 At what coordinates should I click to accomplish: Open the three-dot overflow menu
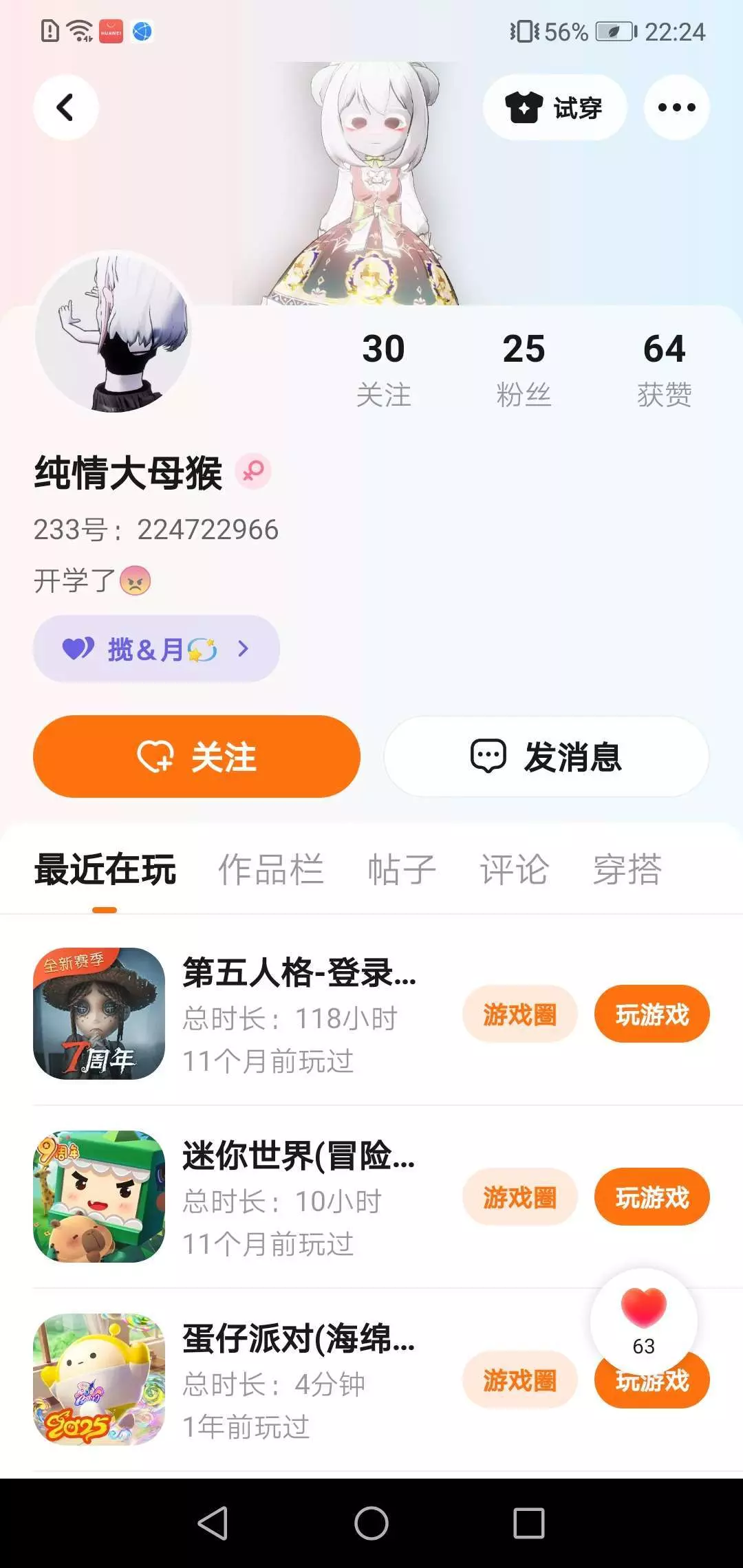click(x=676, y=107)
